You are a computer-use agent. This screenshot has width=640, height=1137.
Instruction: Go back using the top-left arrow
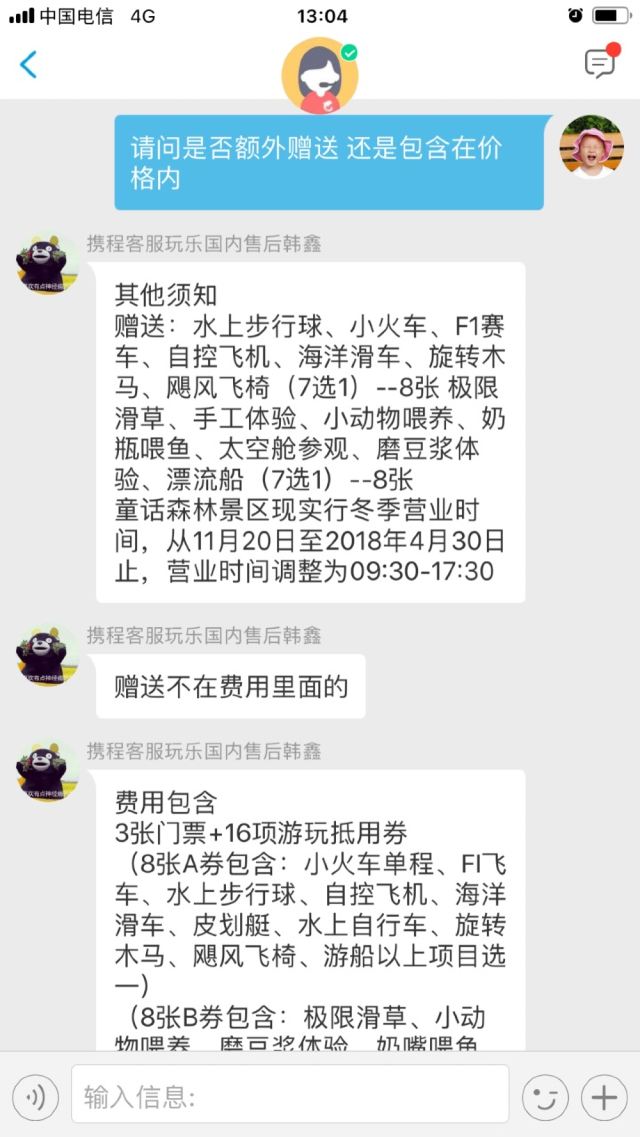coord(28,65)
